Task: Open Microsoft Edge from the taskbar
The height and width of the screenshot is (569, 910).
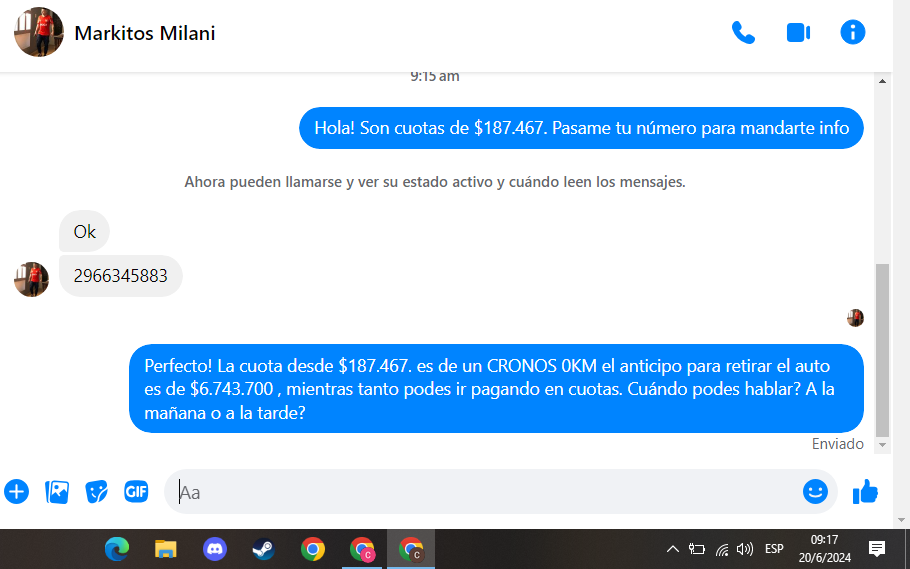Action: pos(117,549)
